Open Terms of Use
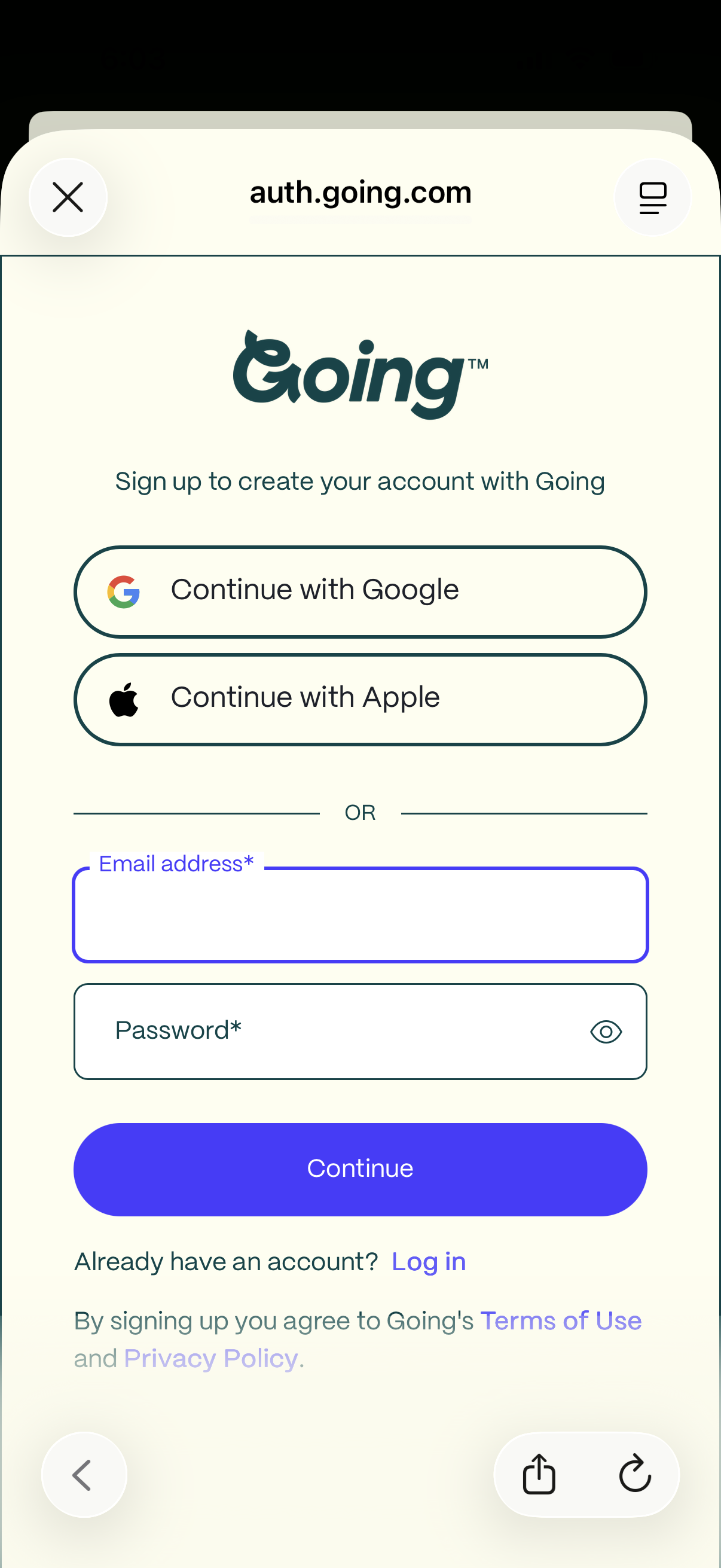Viewport: 721px width, 1568px height. (560, 1320)
